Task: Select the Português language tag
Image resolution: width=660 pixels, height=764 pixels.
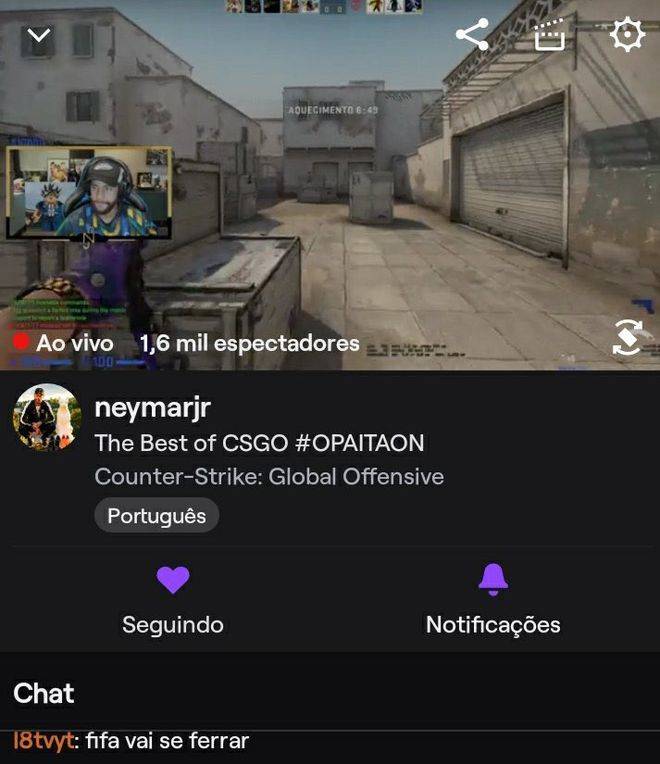Action: click(156, 516)
